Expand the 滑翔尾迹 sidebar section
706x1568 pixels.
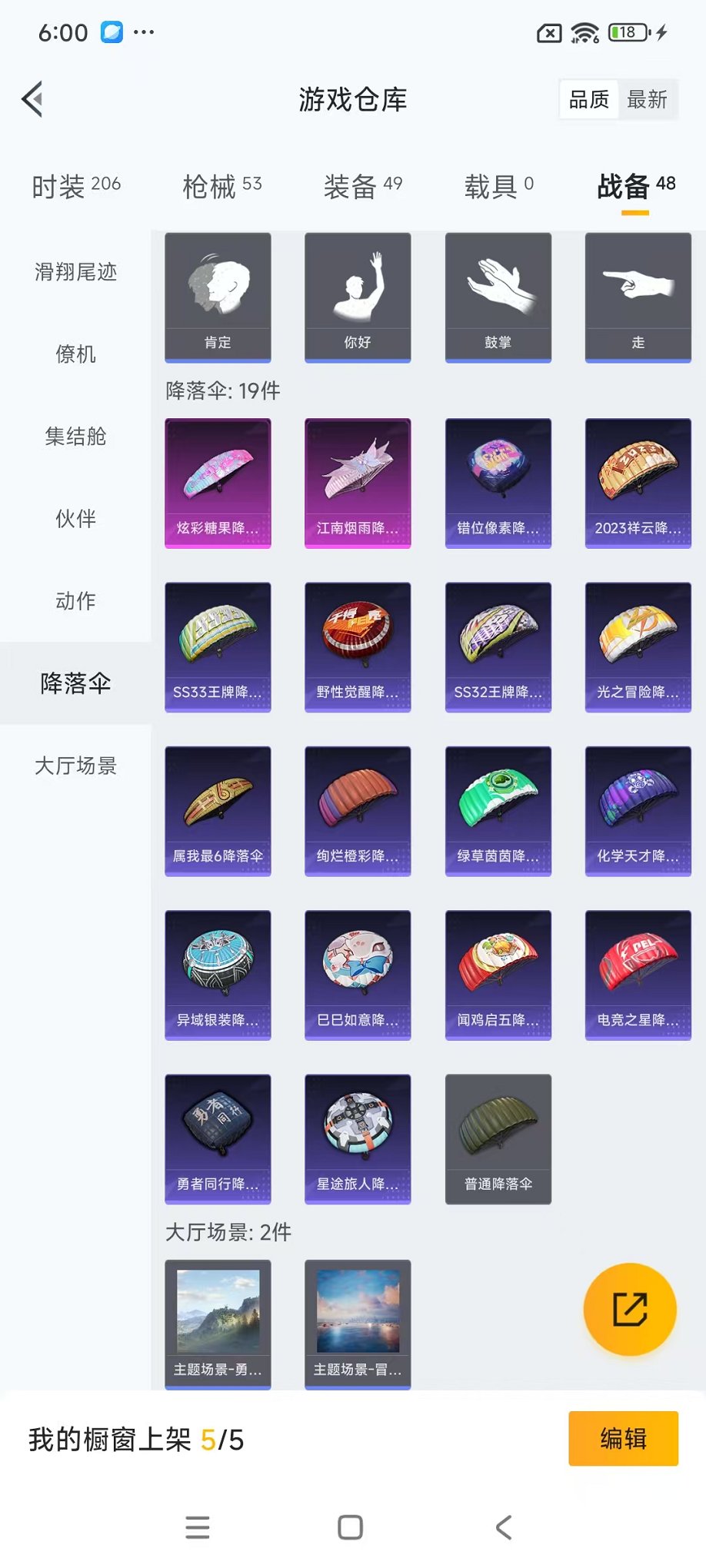[x=75, y=273]
